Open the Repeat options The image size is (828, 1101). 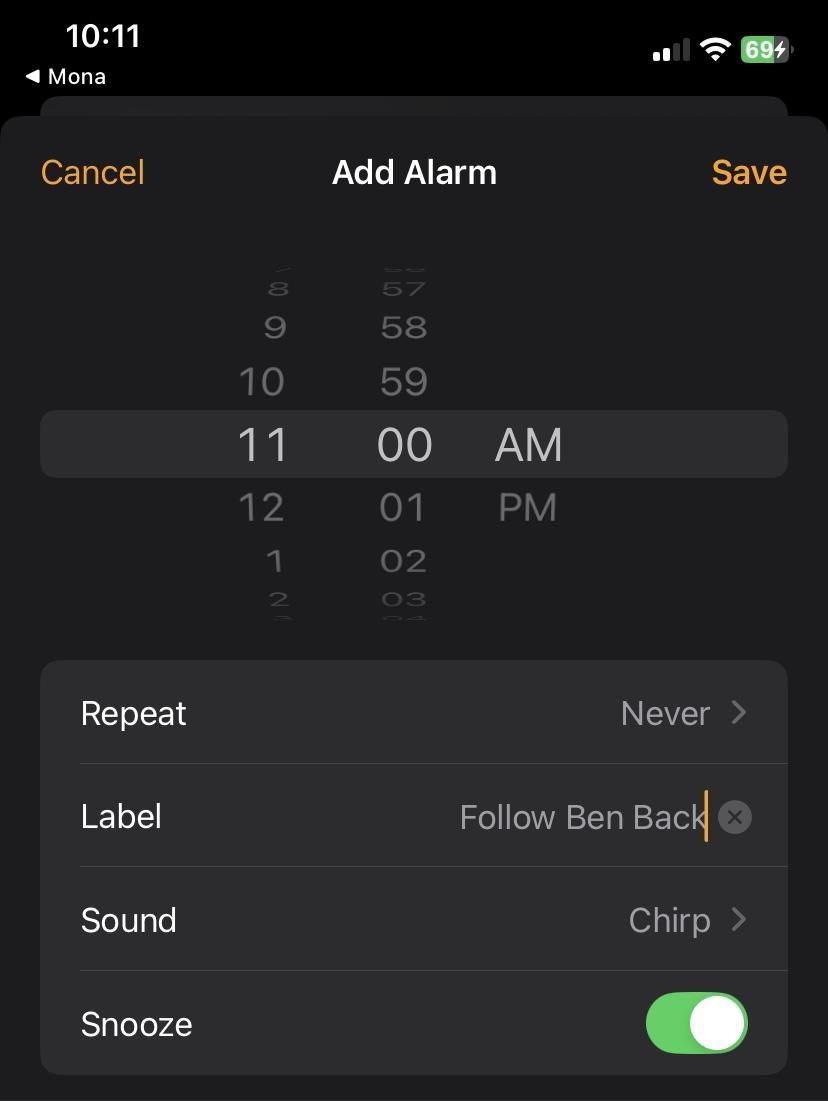(414, 713)
